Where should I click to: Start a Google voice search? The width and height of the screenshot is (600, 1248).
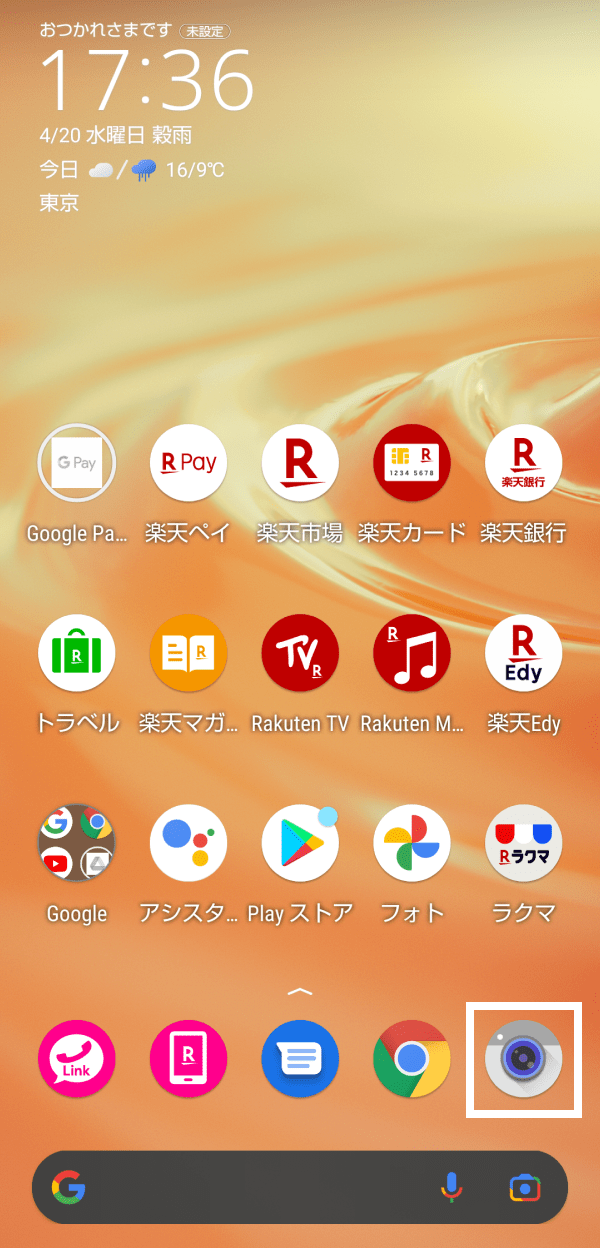tap(452, 1187)
